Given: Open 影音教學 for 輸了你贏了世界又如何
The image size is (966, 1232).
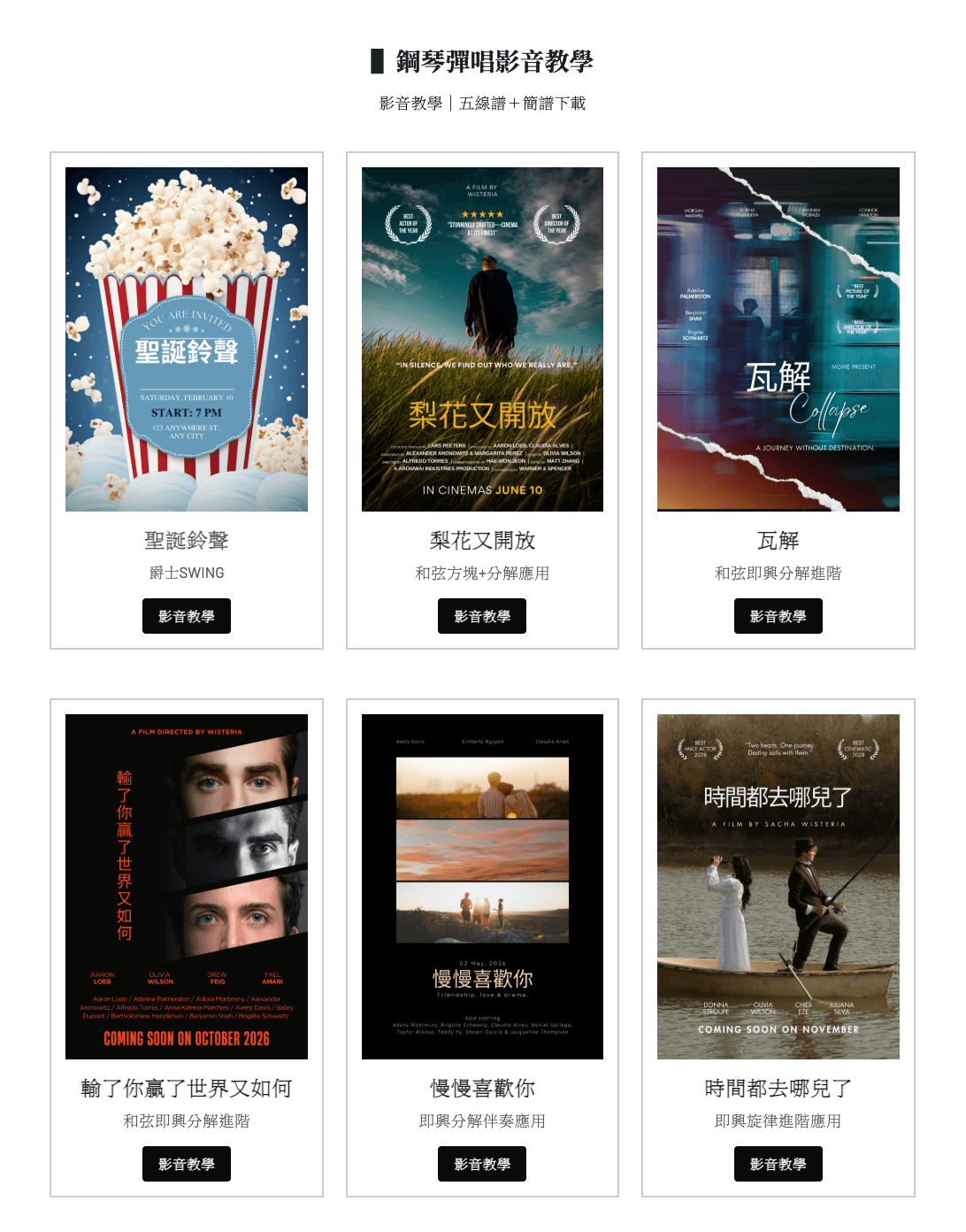Looking at the screenshot, I should click(186, 1164).
